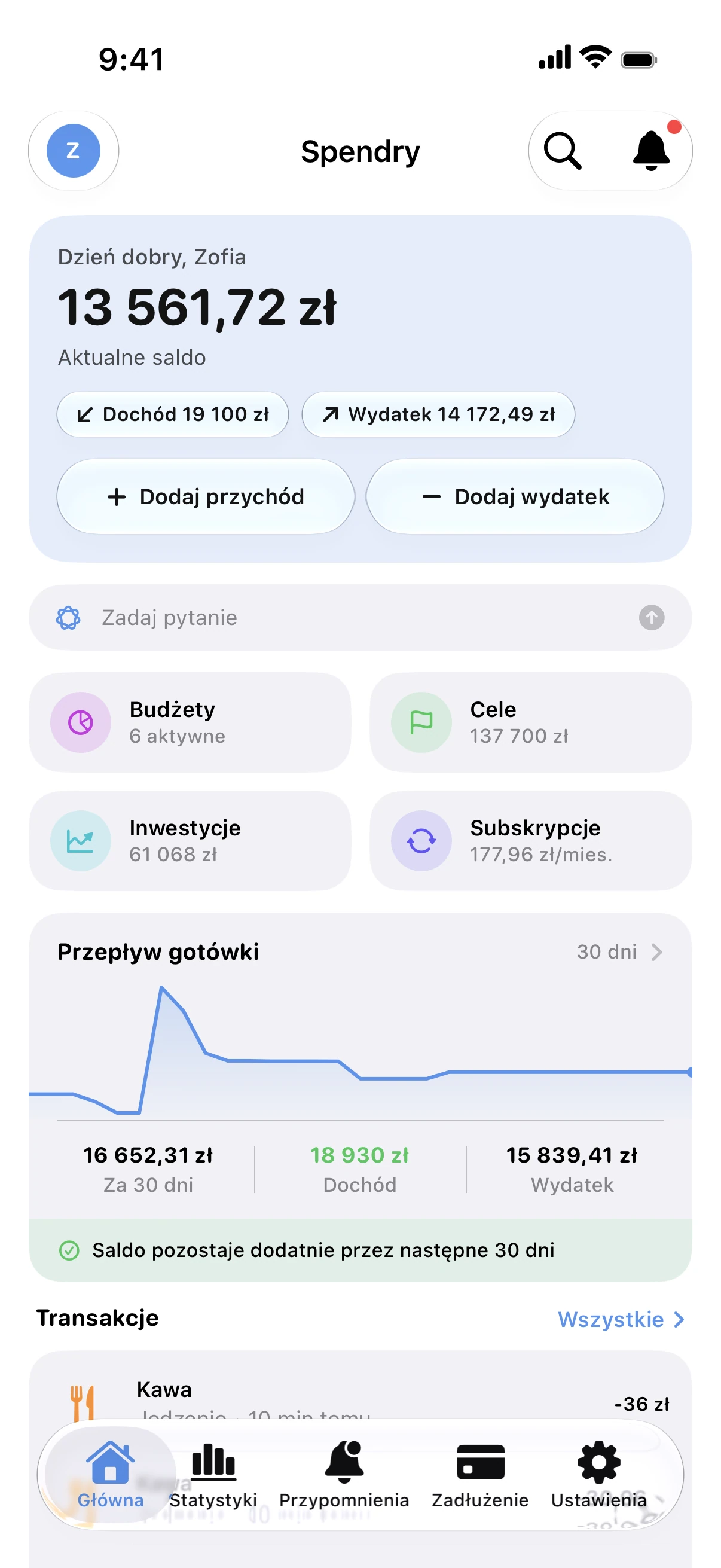
Task: Open the notifications bell
Action: pos(651,150)
